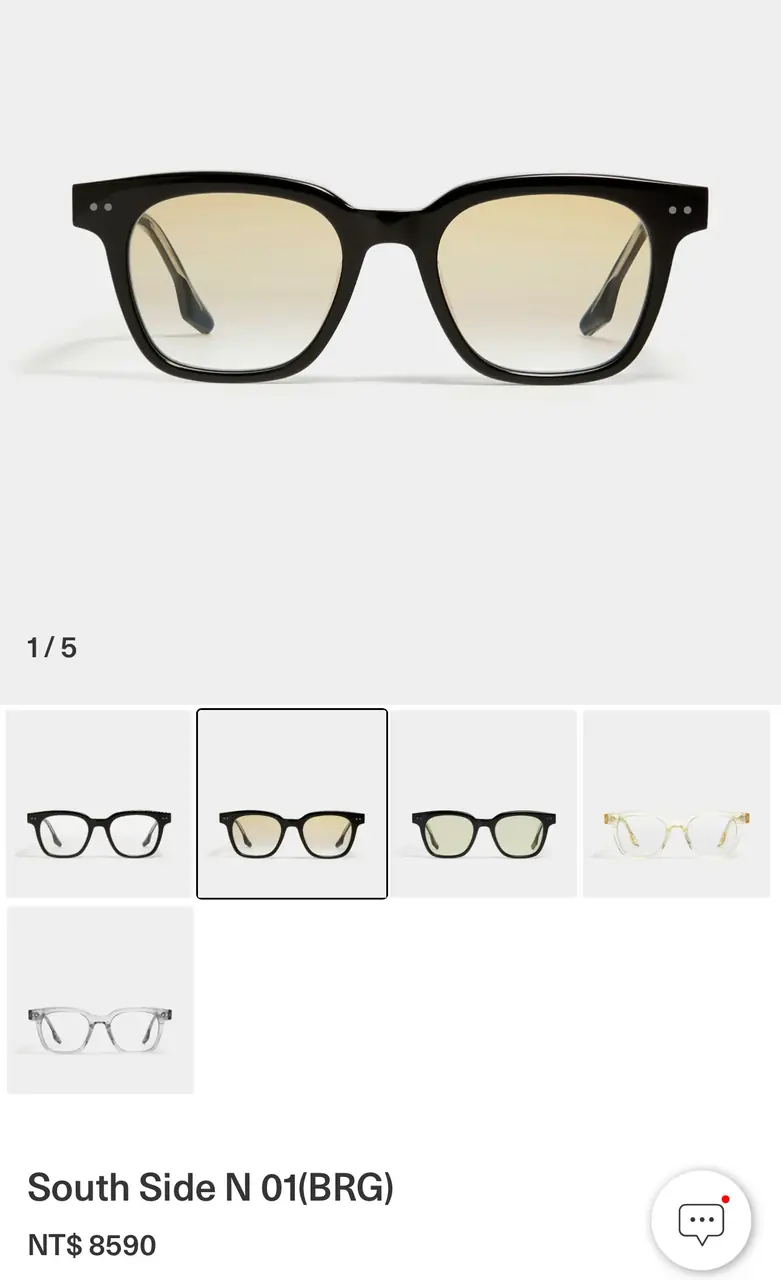Image resolution: width=781 pixels, height=1280 pixels.
Task: Open the chat support bubble
Action: pos(701,1220)
